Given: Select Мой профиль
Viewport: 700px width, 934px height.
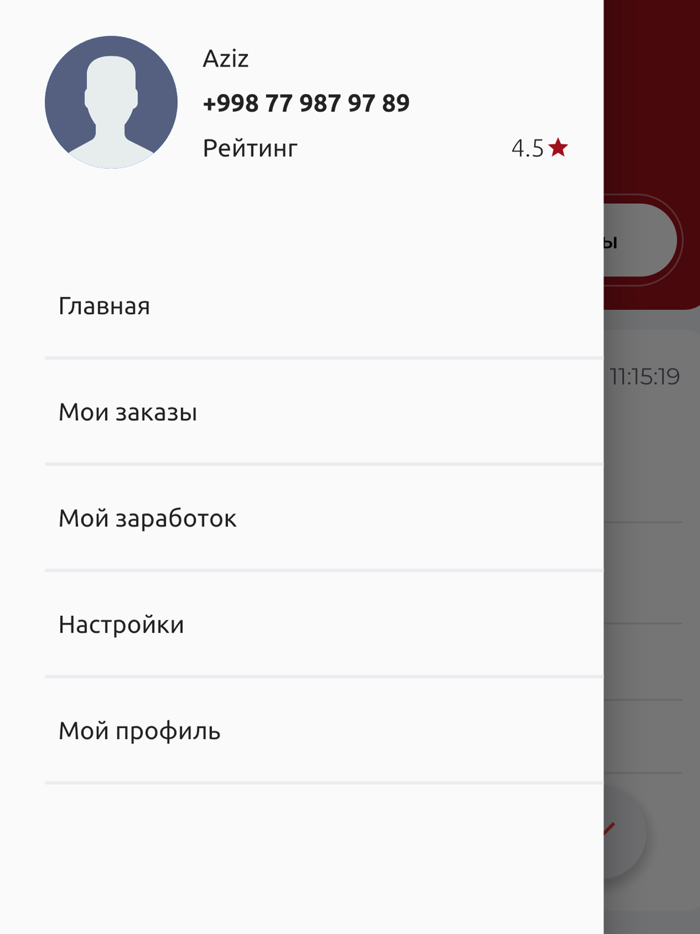Looking at the screenshot, I should [x=139, y=731].
